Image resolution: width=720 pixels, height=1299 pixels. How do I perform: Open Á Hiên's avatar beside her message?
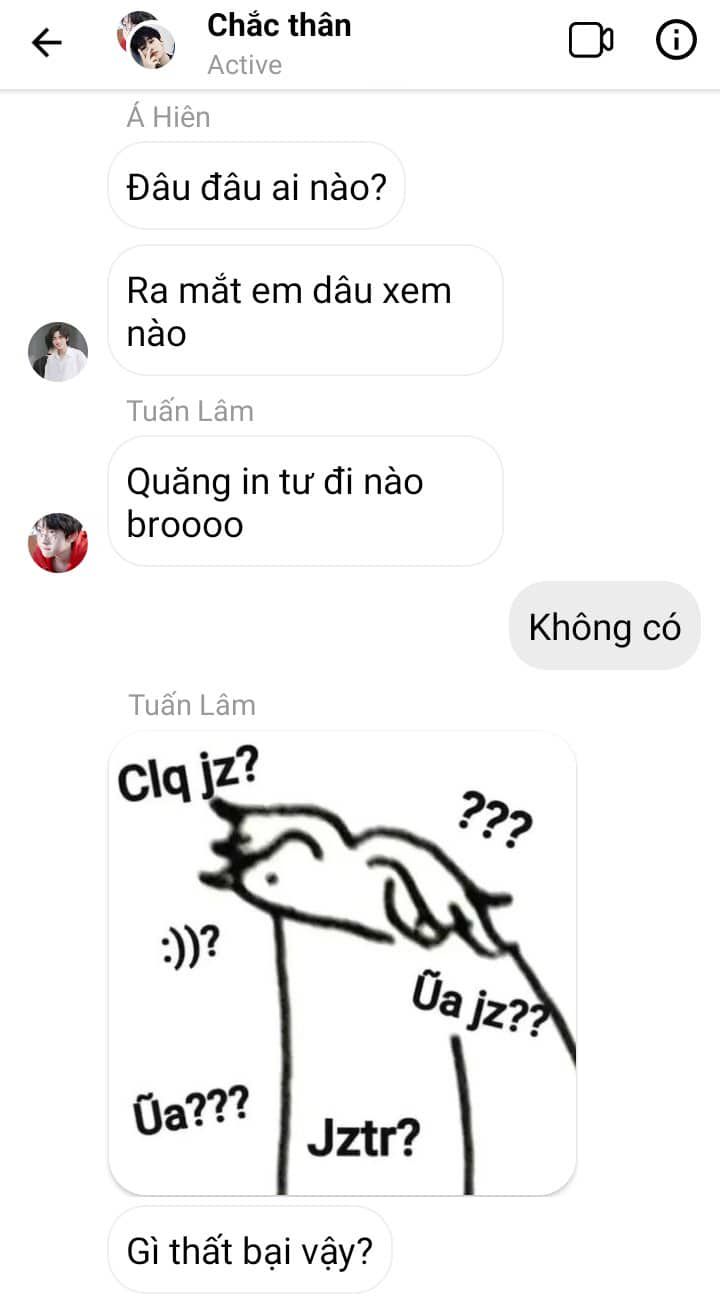[58, 352]
